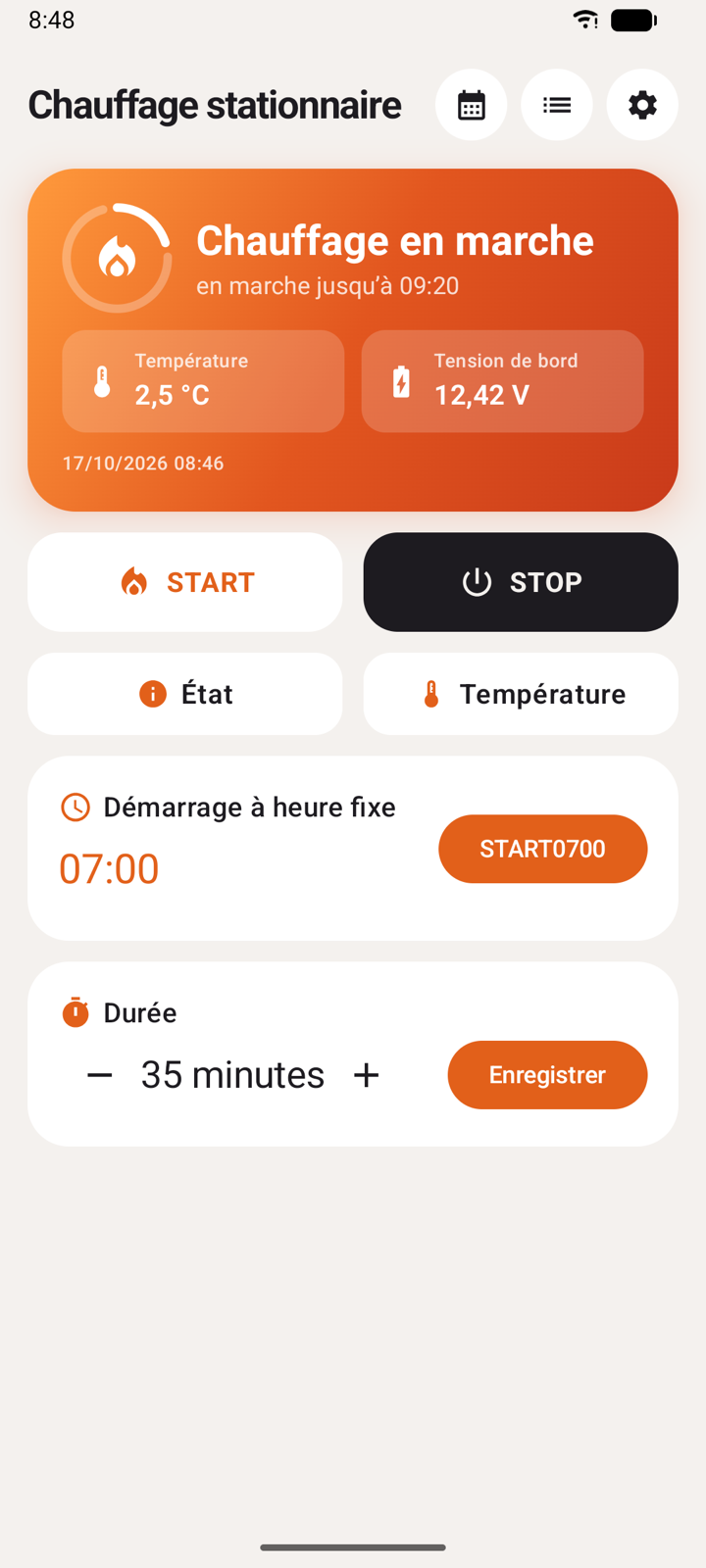
Task: Open settings via the gear icon
Action: pos(642,105)
